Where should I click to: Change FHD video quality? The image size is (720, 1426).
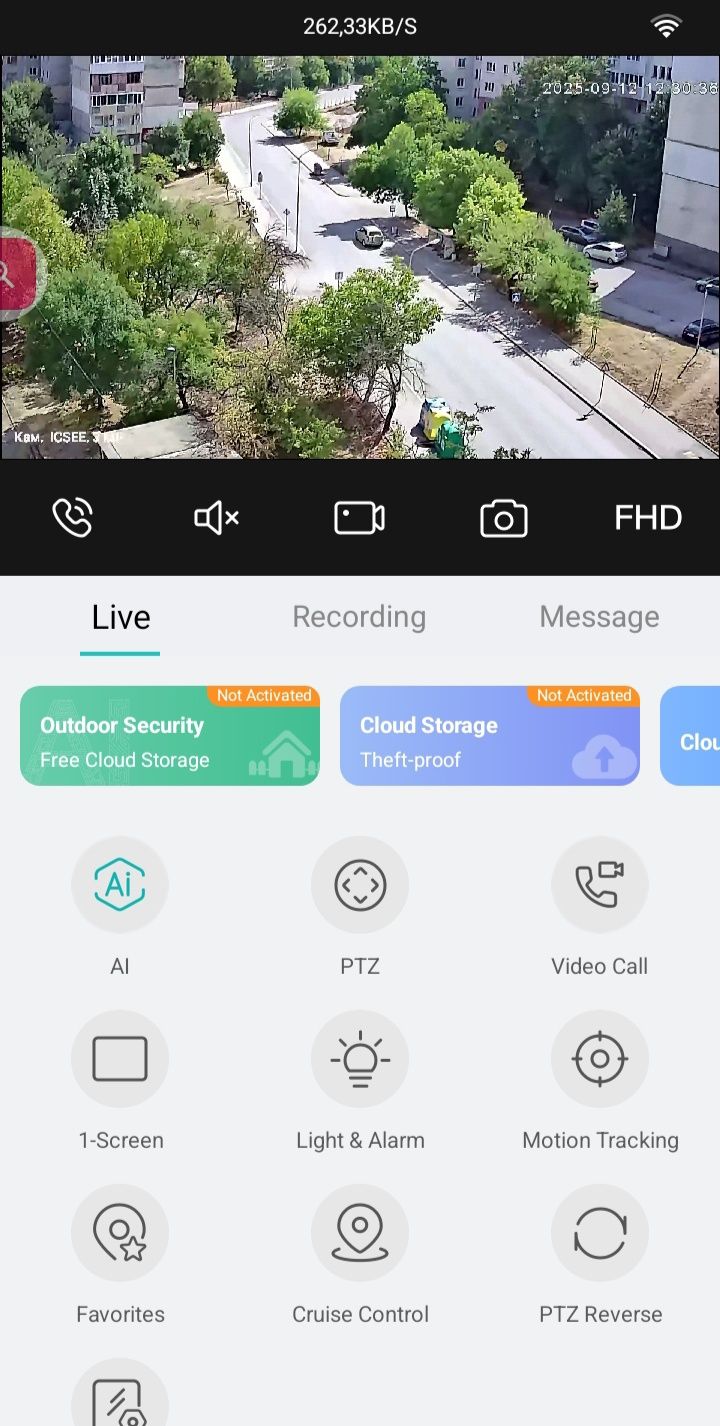pyautogui.click(x=647, y=517)
